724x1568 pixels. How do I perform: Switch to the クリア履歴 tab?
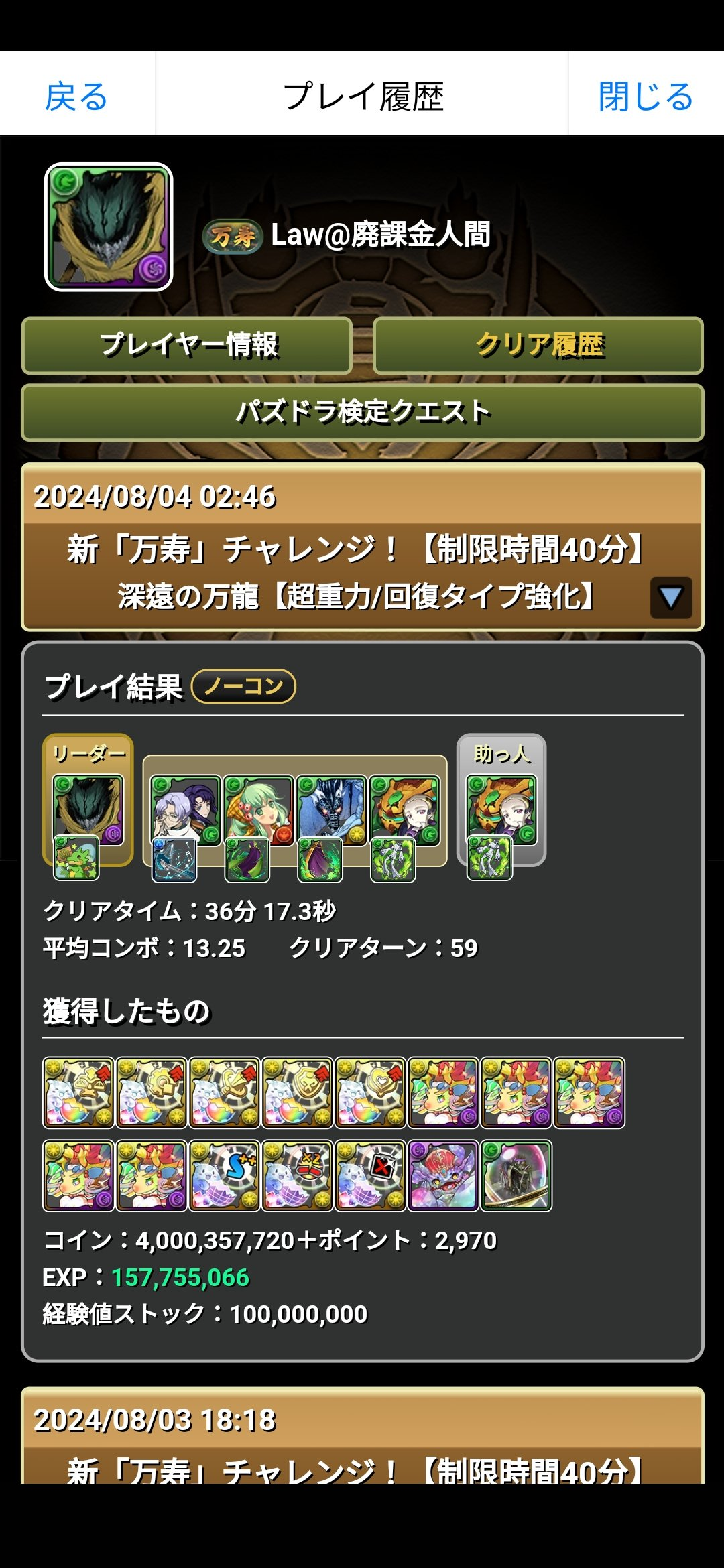tap(538, 345)
